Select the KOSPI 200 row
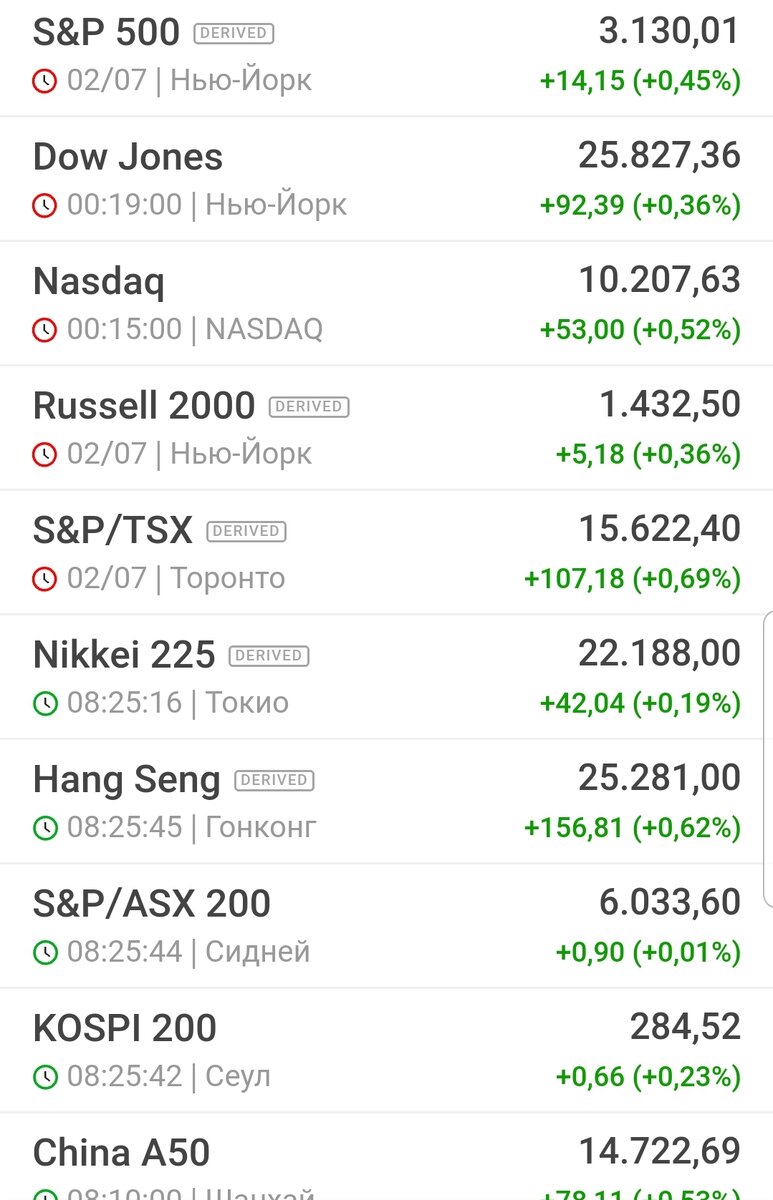The height and width of the screenshot is (1200, 773). (386, 1050)
